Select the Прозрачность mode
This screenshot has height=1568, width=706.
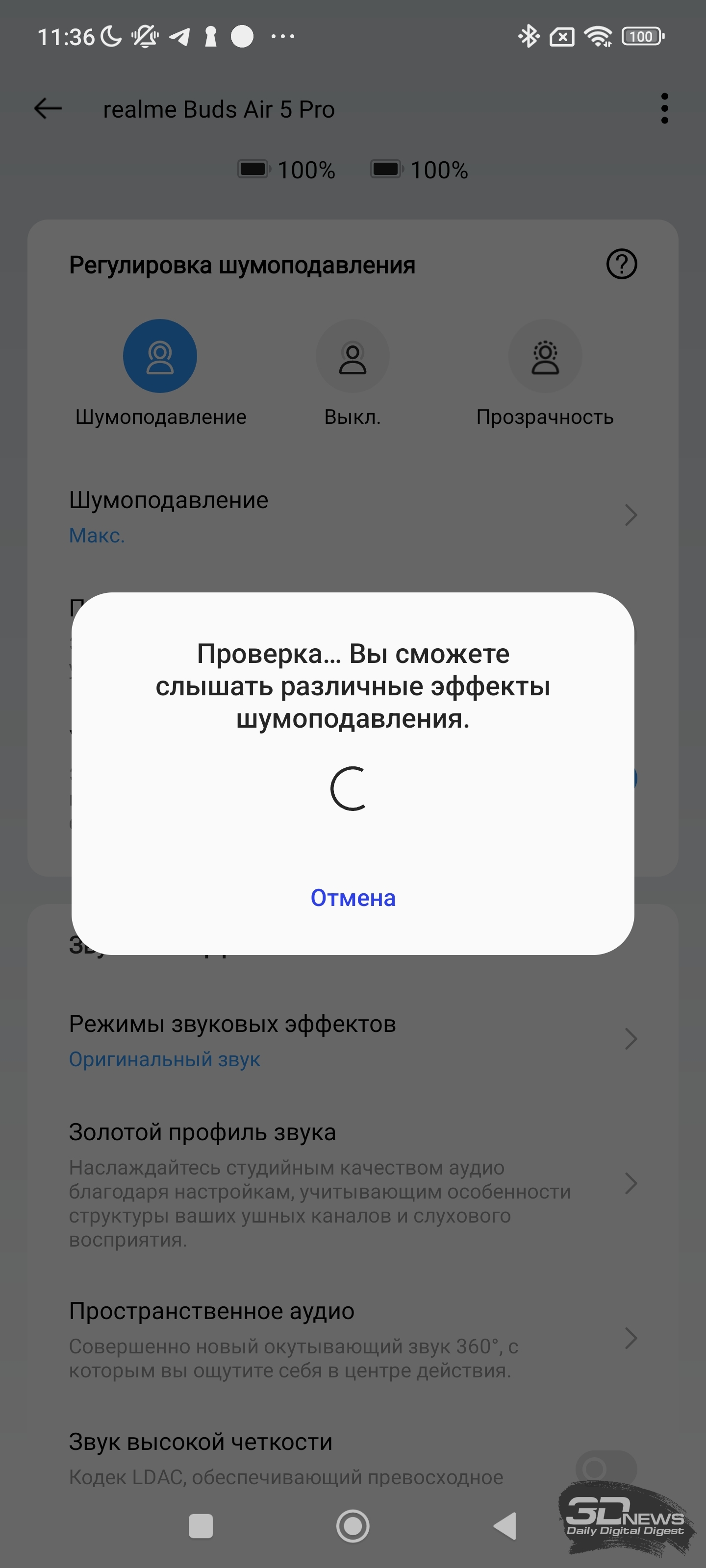pos(545,356)
